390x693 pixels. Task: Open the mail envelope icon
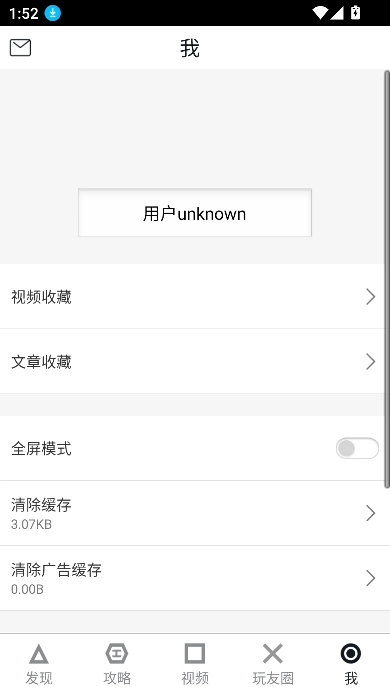tap(20, 47)
